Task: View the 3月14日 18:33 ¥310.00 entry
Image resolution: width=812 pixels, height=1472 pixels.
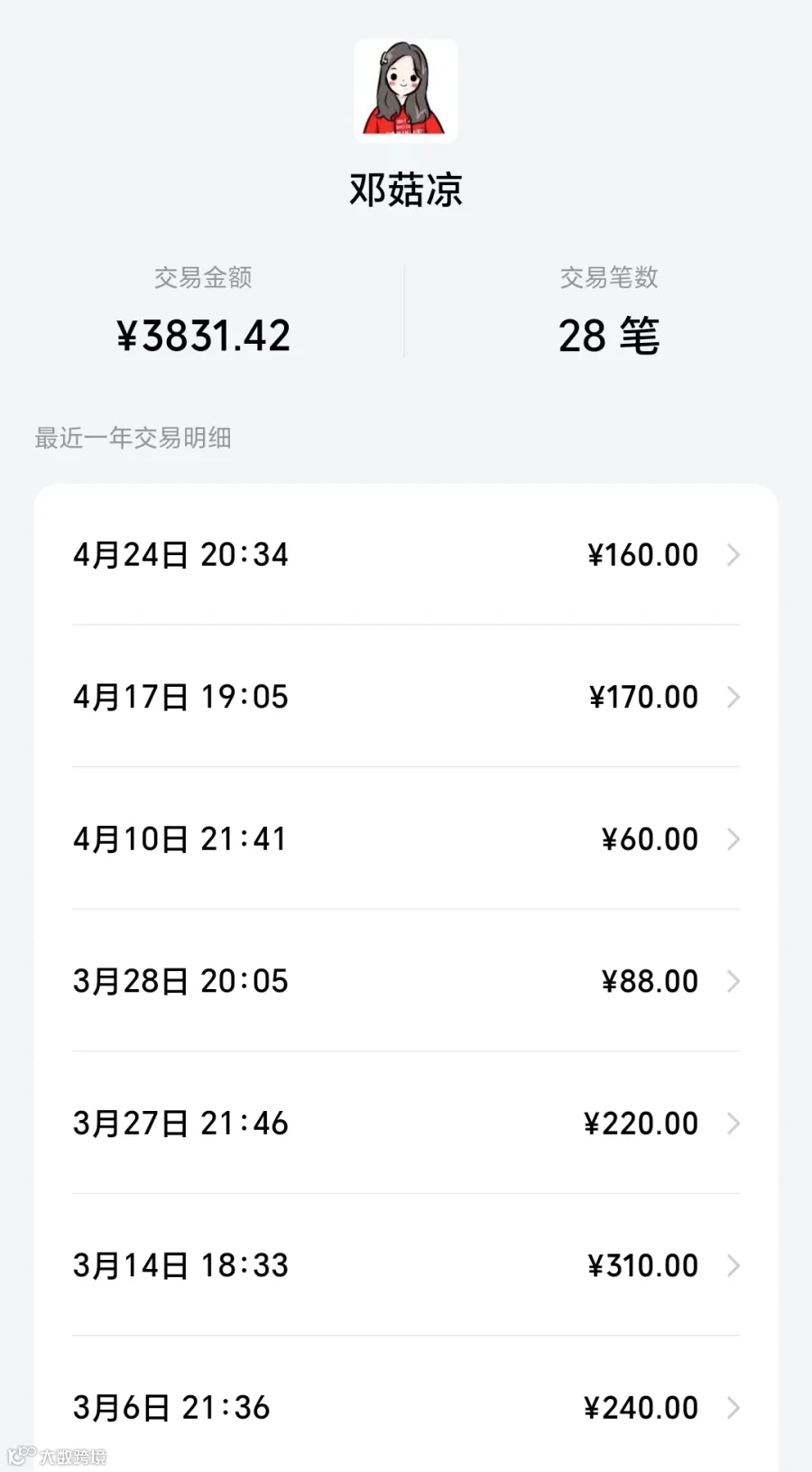Action: 406,1264
